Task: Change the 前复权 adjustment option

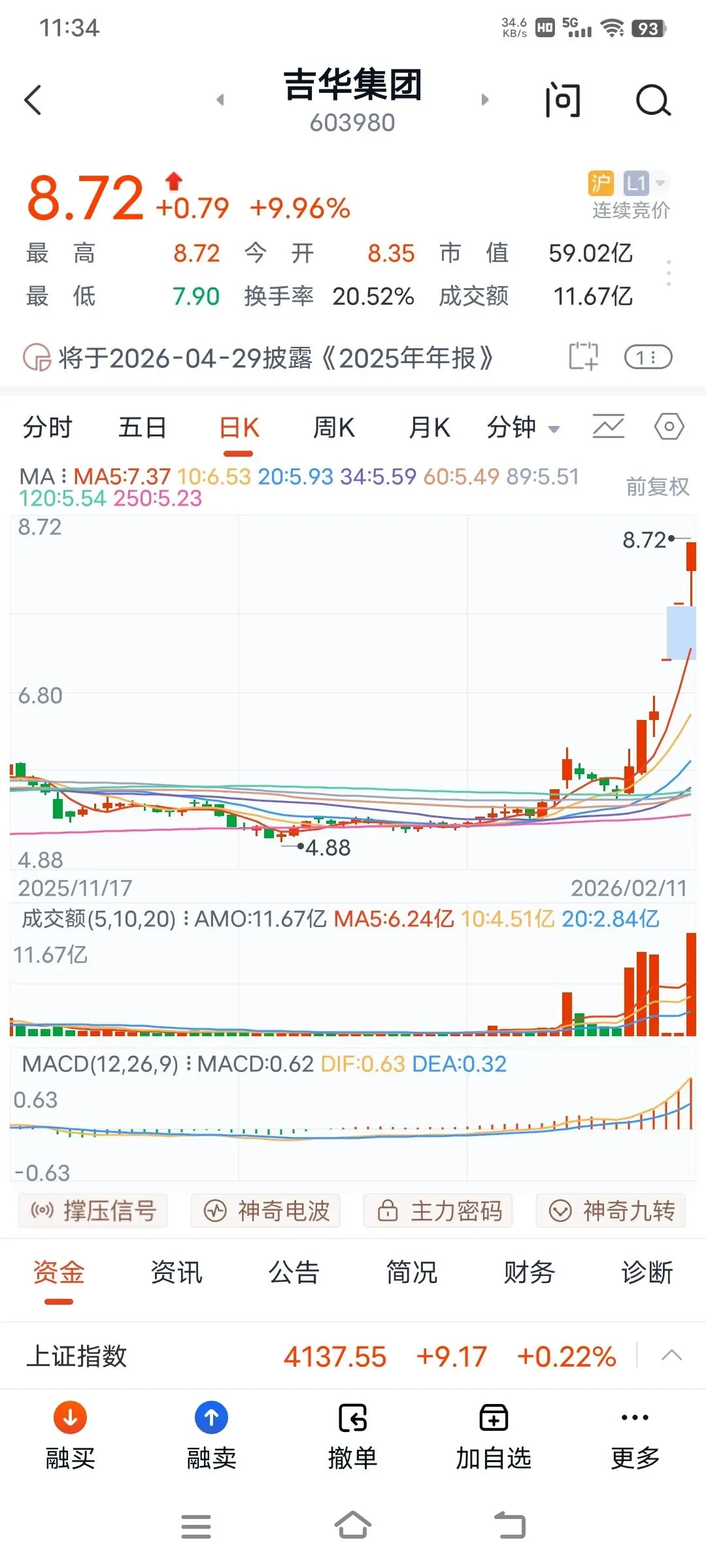Action: [657, 487]
